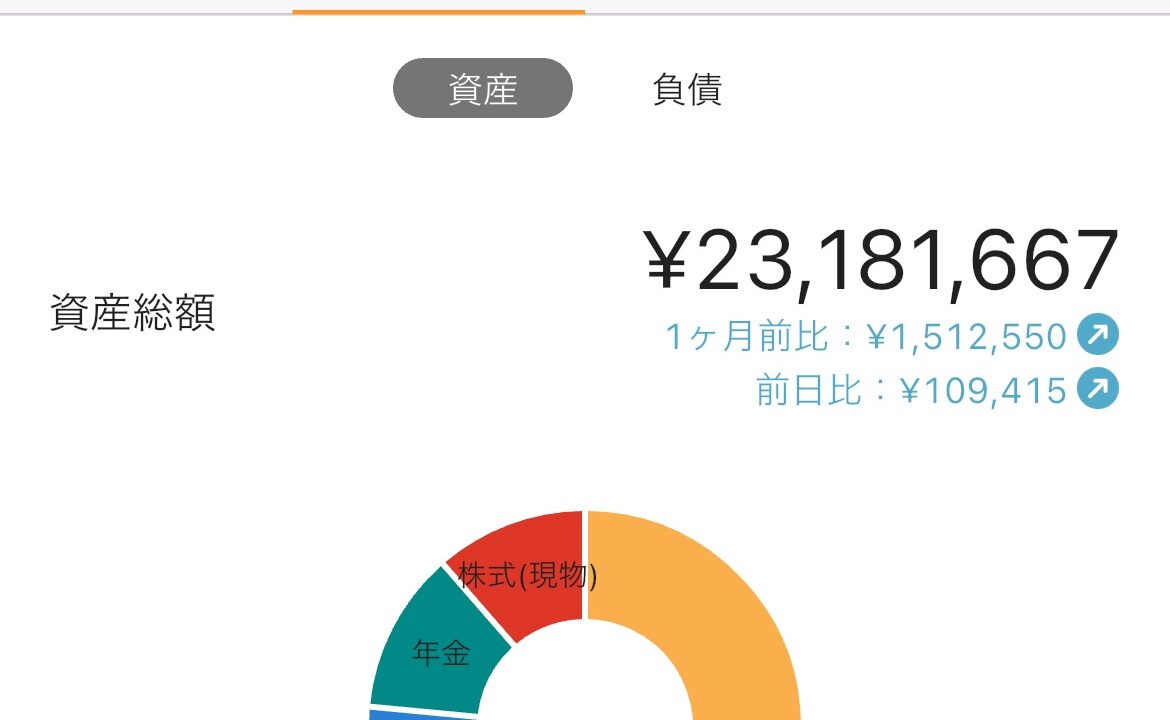Select the 資産 segment
The width and height of the screenshot is (1170, 720).
coord(482,90)
